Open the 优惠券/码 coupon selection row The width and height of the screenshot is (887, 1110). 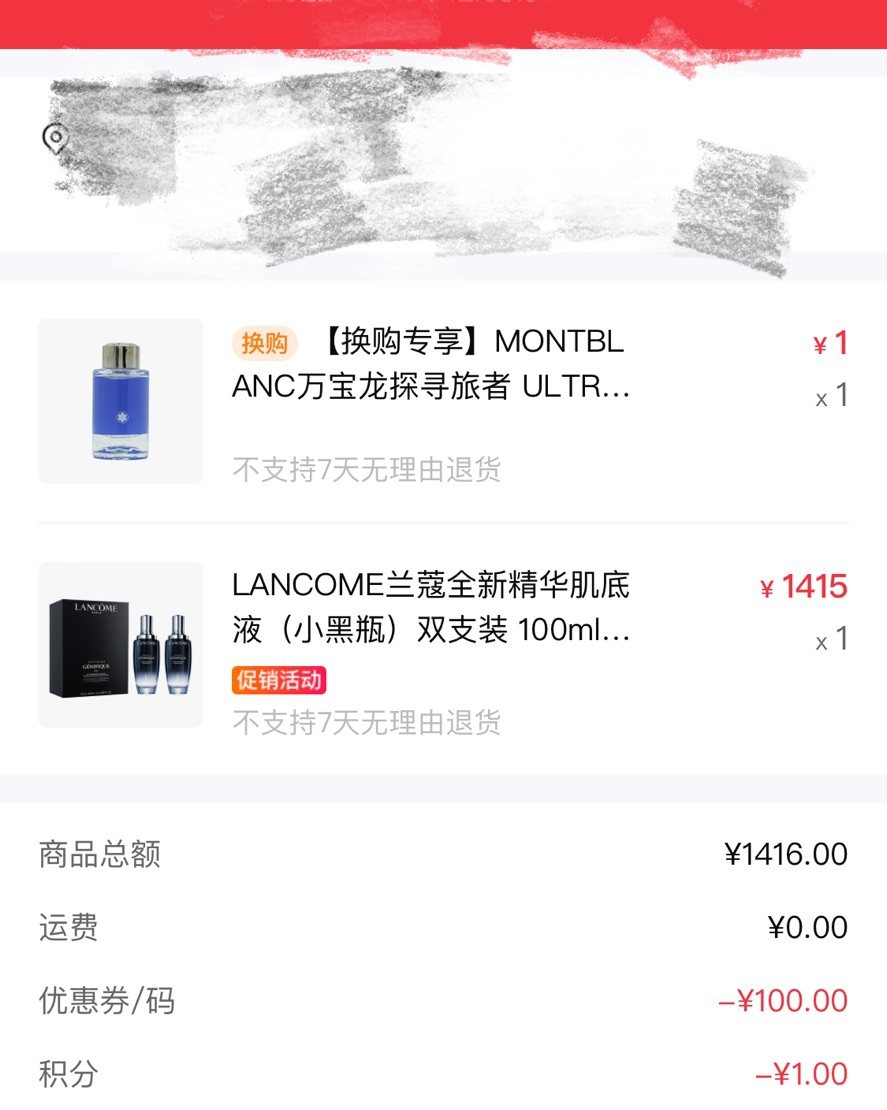pyautogui.click(x=443, y=1002)
